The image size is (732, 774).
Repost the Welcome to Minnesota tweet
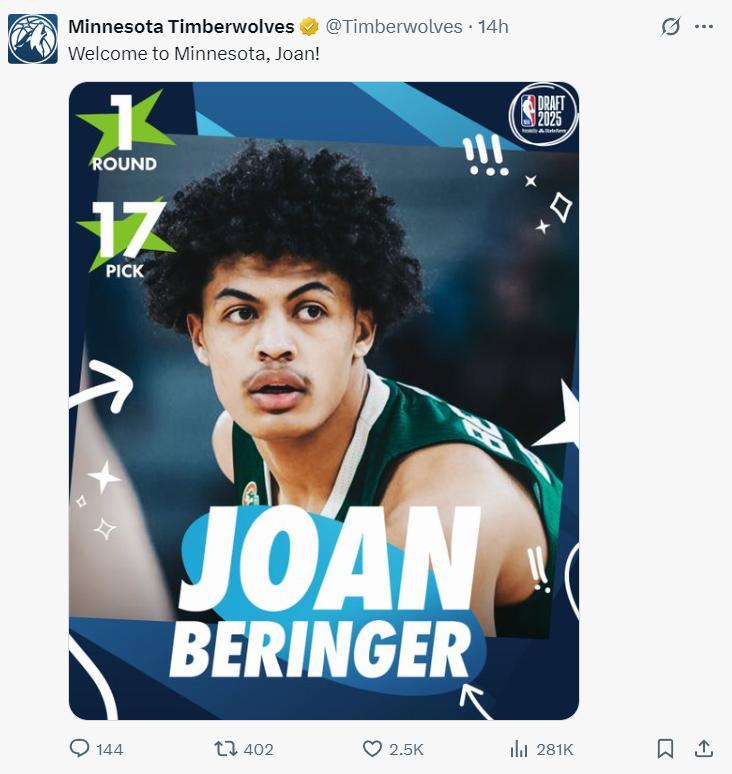[x=226, y=748]
